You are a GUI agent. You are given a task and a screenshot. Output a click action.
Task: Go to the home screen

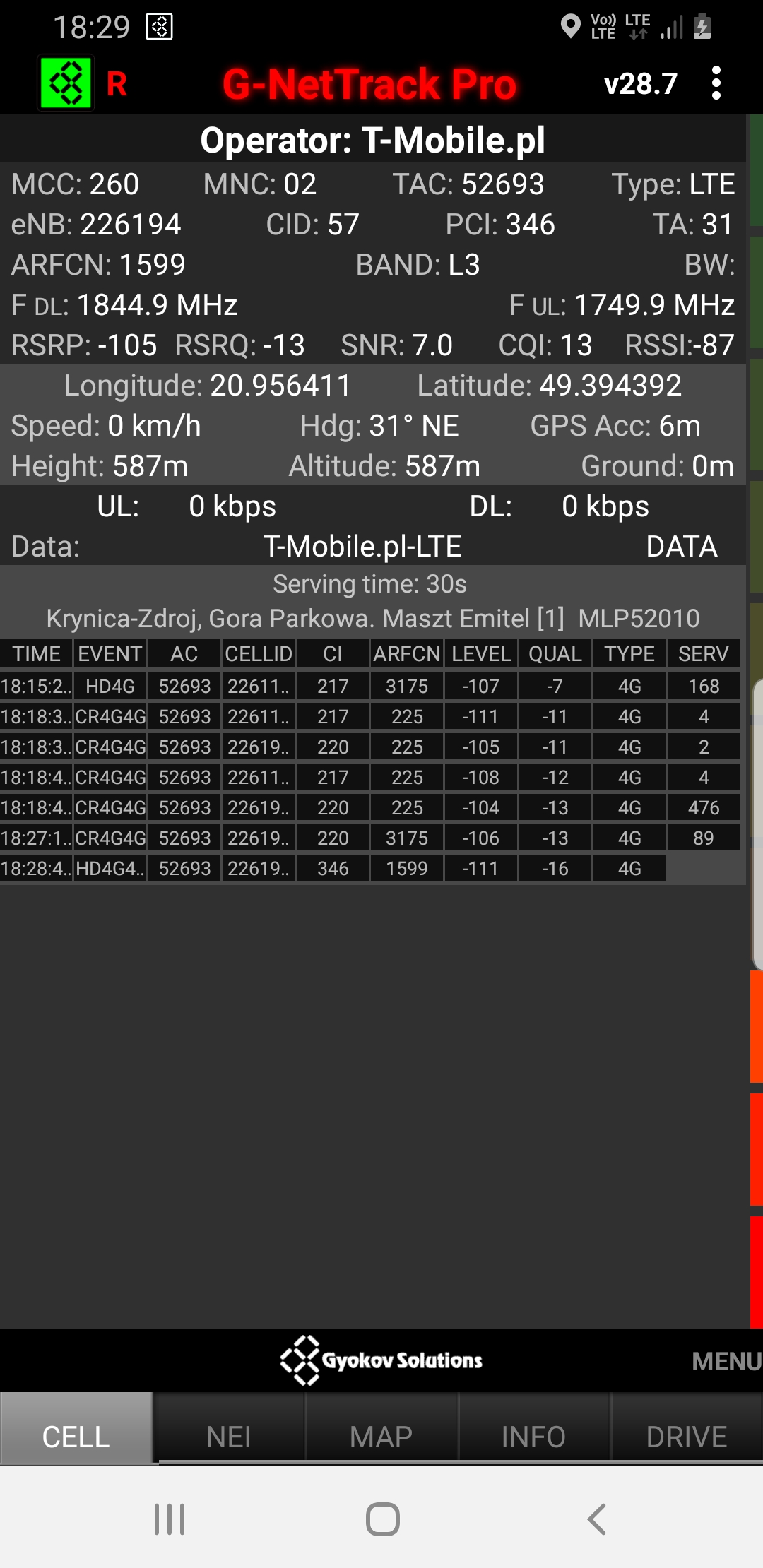point(382,1519)
